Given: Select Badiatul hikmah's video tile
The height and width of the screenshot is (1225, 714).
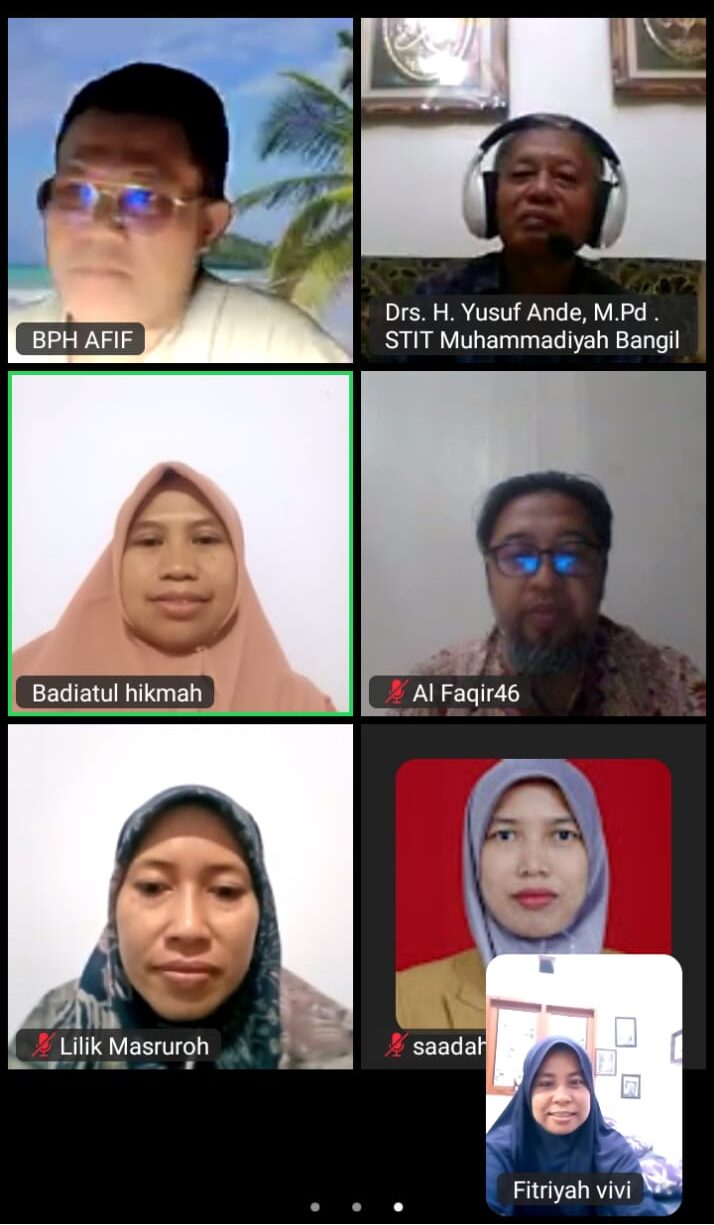Looking at the screenshot, I should tap(180, 543).
